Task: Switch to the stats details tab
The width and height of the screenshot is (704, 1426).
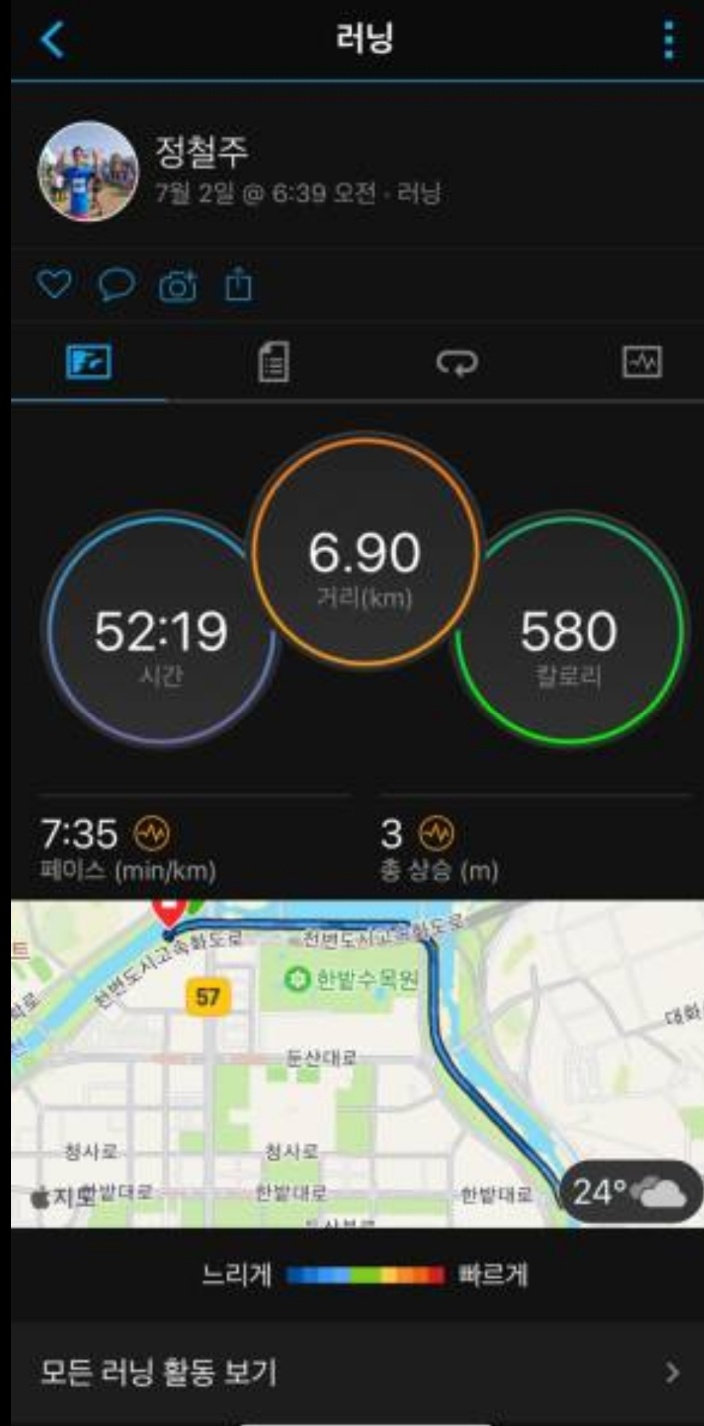Action: [273, 363]
